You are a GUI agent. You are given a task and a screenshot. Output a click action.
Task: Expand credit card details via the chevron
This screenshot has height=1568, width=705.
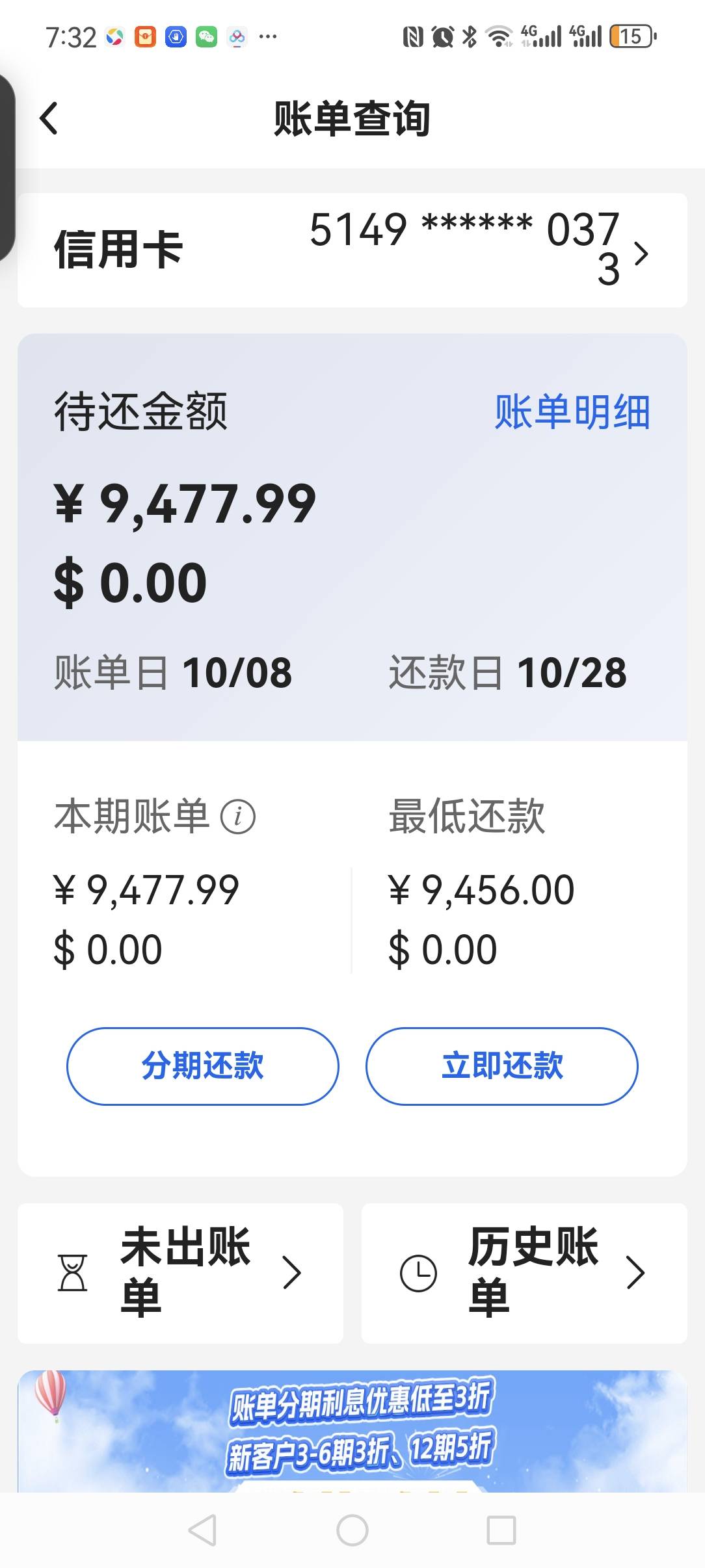pos(642,254)
